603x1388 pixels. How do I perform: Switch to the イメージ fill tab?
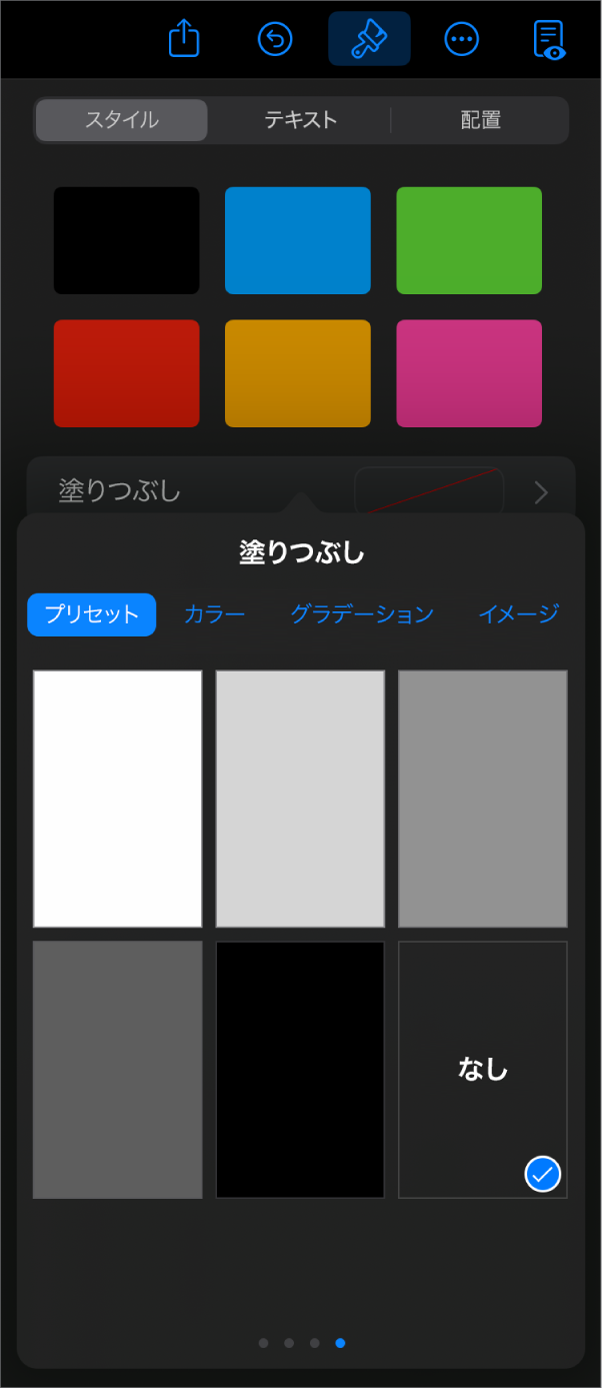pyautogui.click(x=518, y=614)
